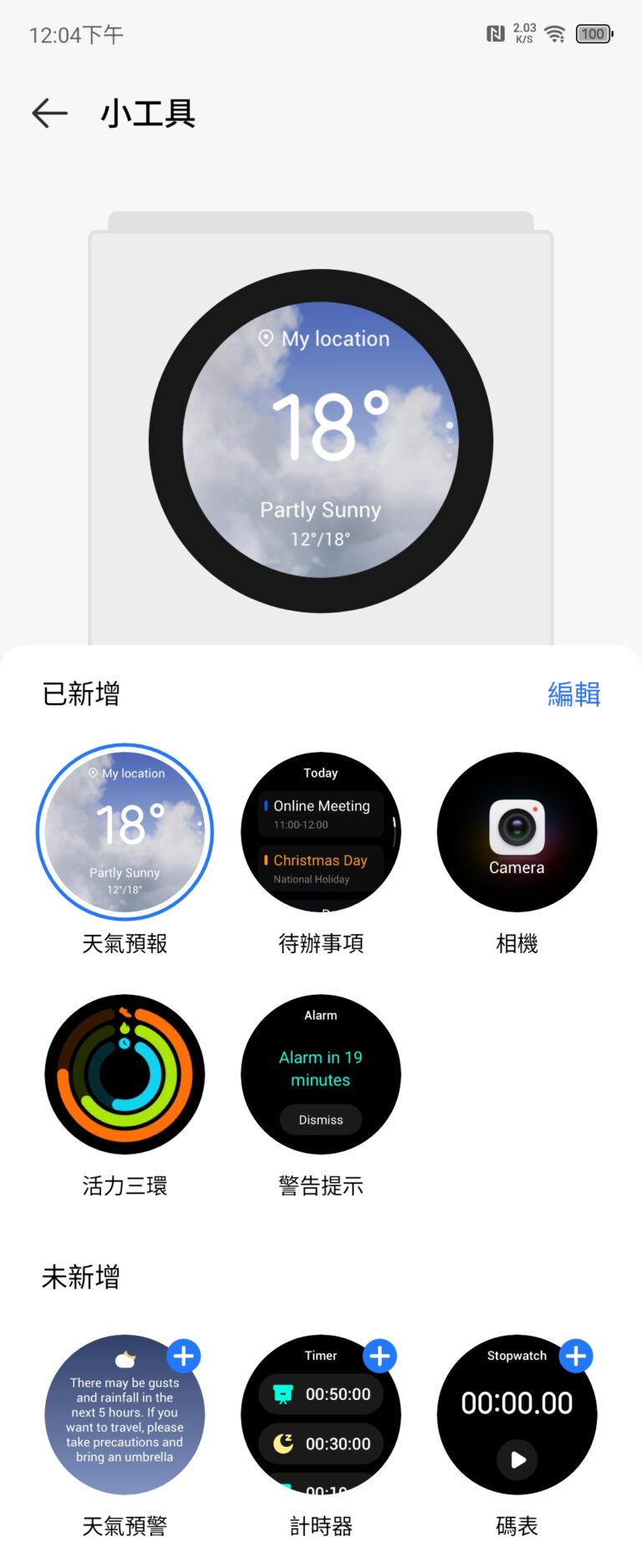Add the 天氣預警 weather alert widget
The width and height of the screenshot is (642, 1568).
point(184,1355)
